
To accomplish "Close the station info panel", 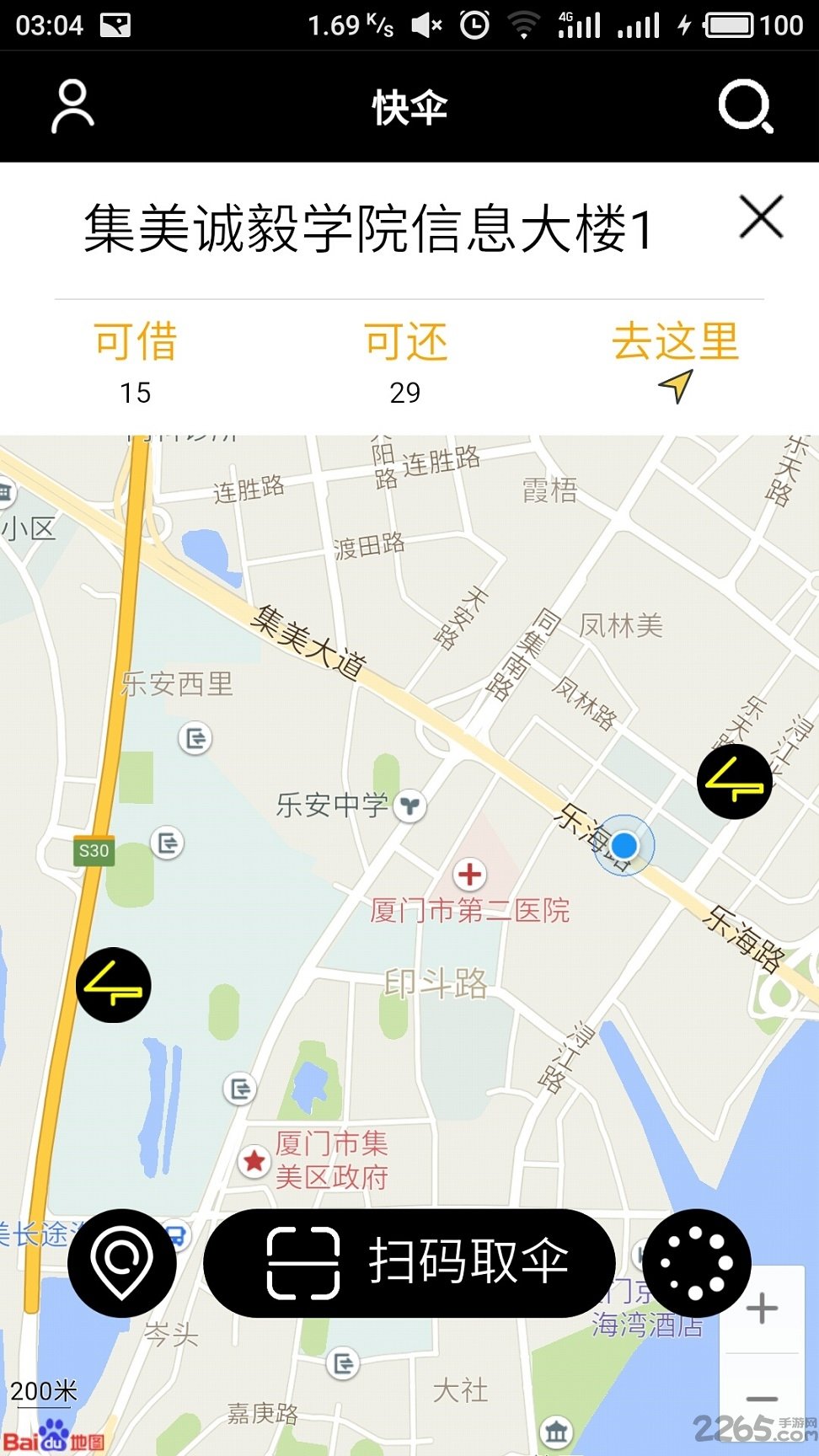I will pyautogui.click(x=761, y=217).
